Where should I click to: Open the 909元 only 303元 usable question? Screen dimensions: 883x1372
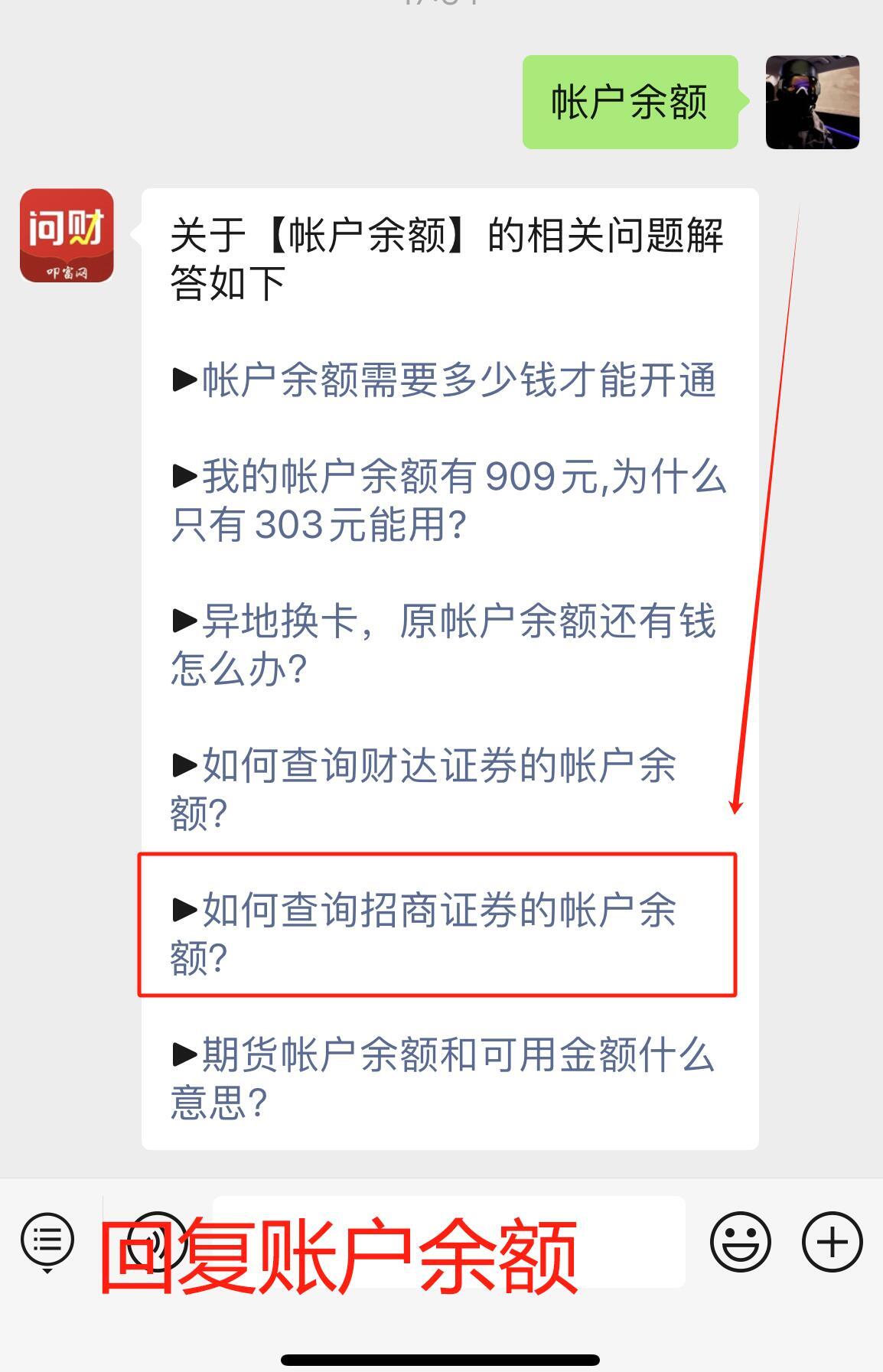(x=448, y=500)
